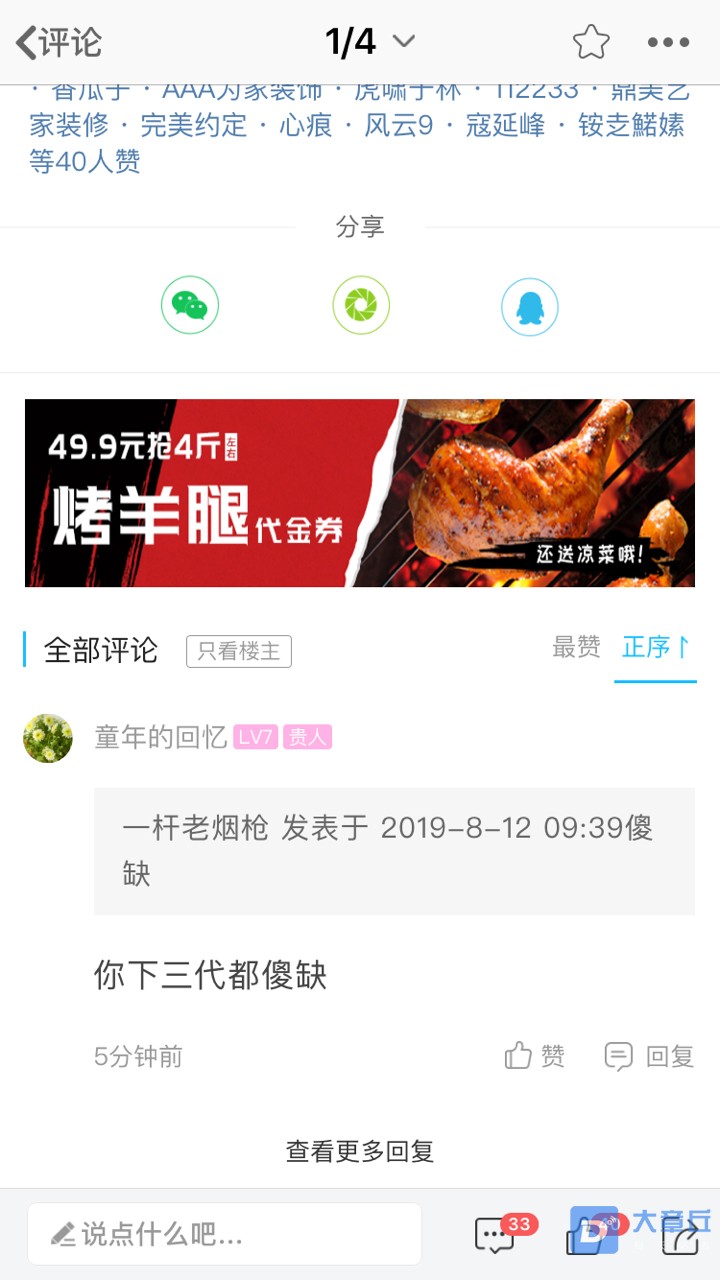Screen dimensions: 720x1280
Task: Share to QQ
Action: click(529, 306)
